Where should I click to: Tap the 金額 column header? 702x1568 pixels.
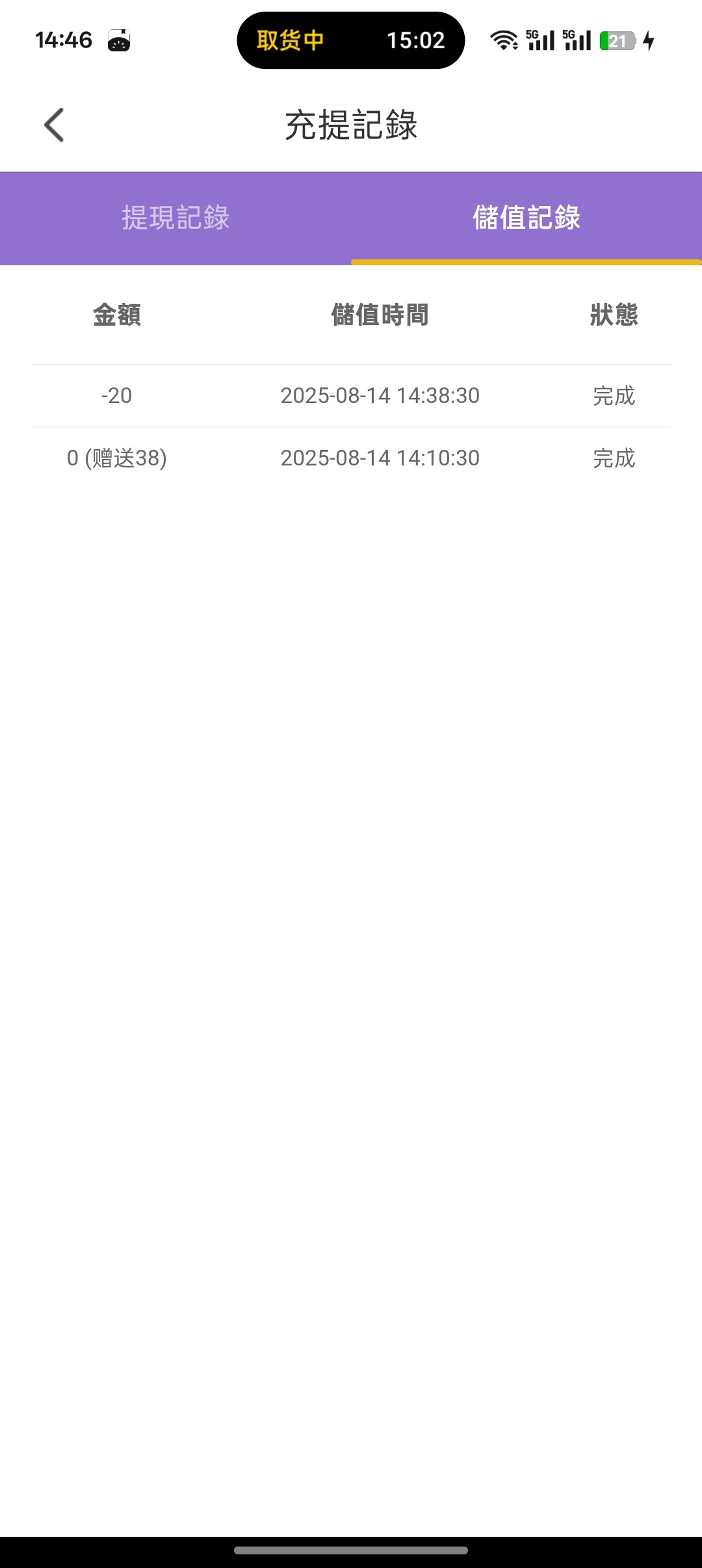(x=117, y=315)
